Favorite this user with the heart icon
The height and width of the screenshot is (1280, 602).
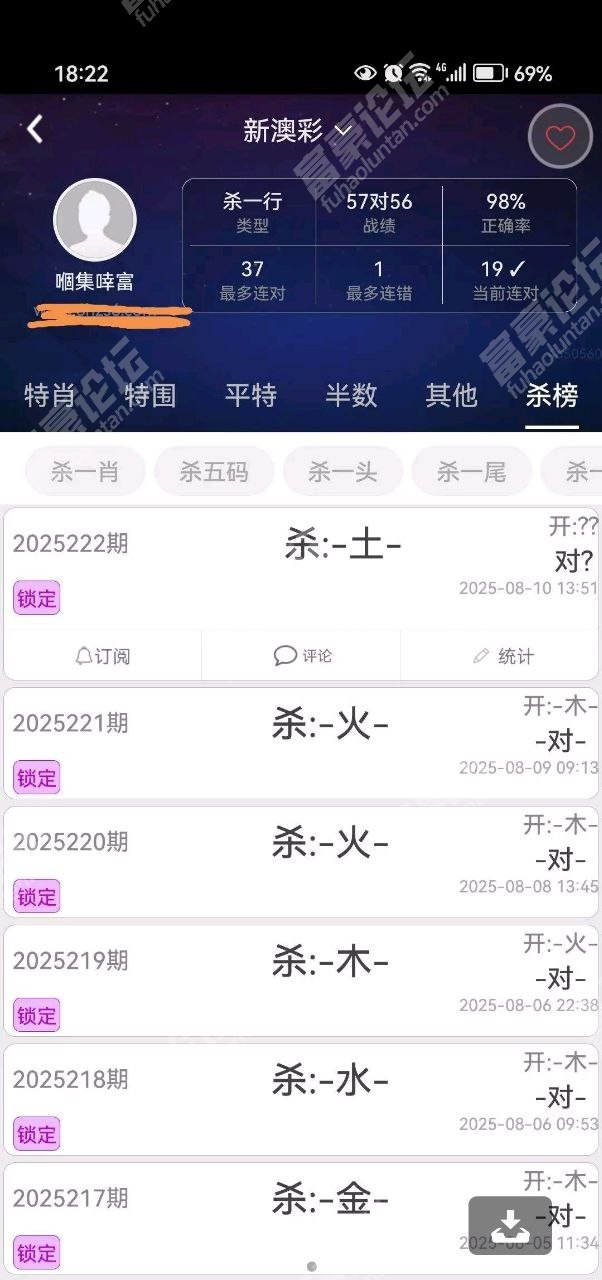(x=560, y=137)
